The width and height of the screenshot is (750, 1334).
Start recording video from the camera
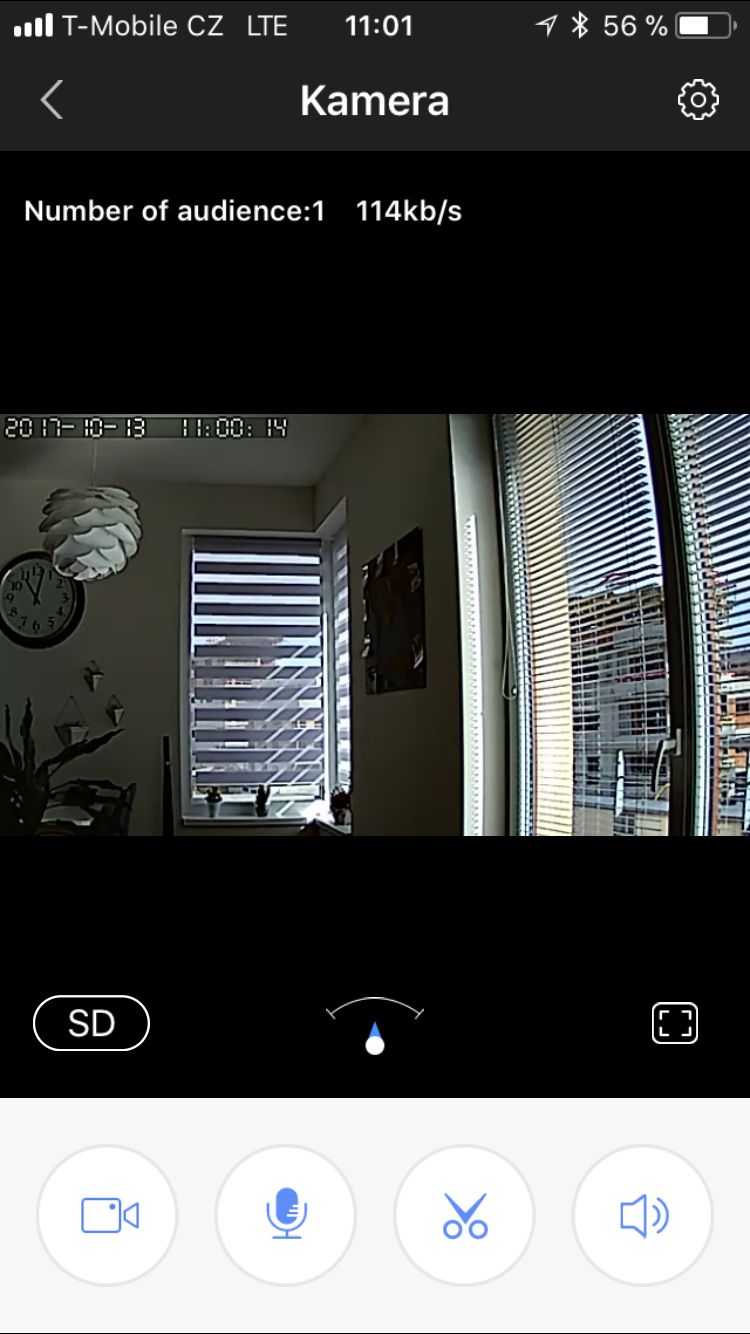pyautogui.click(x=108, y=1215)
